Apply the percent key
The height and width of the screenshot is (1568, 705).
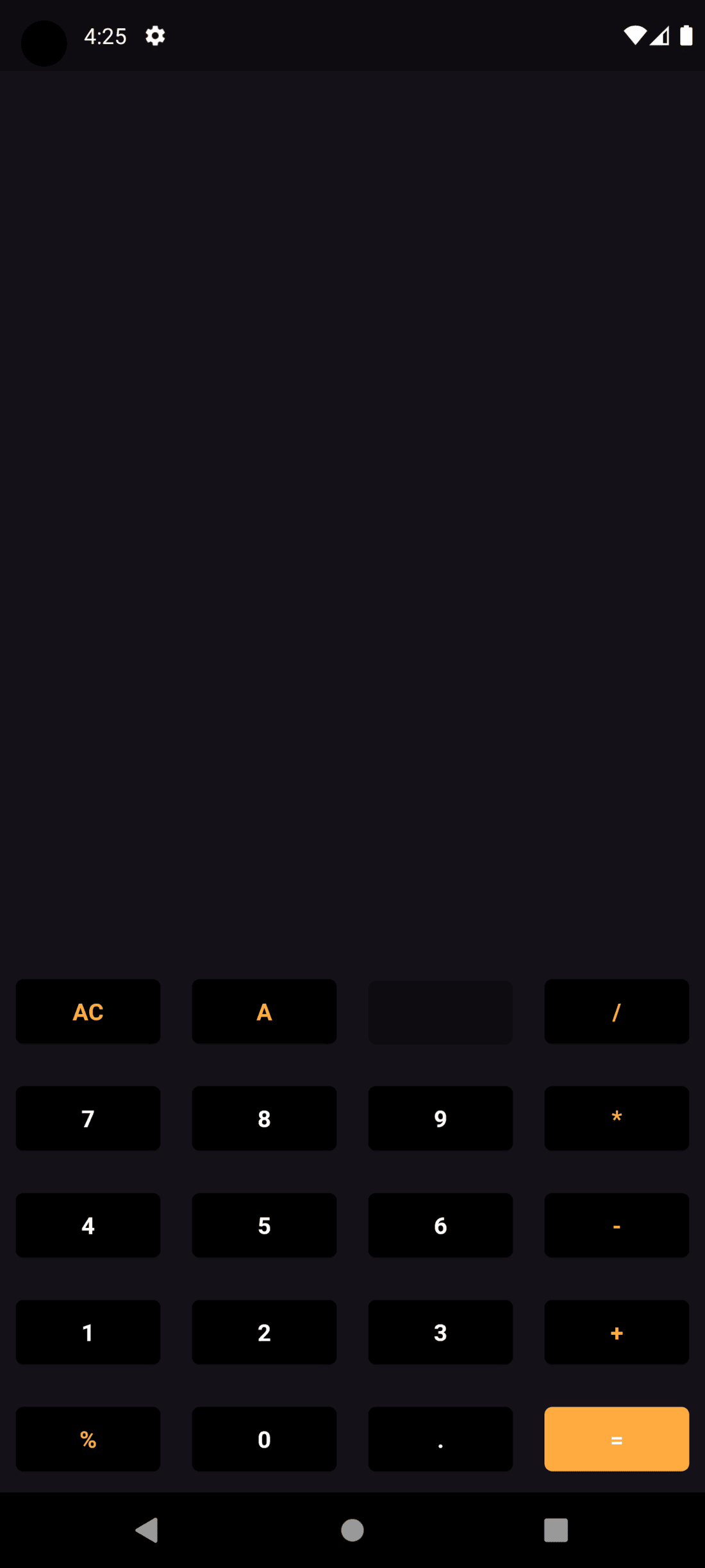tap(88, 1439)
